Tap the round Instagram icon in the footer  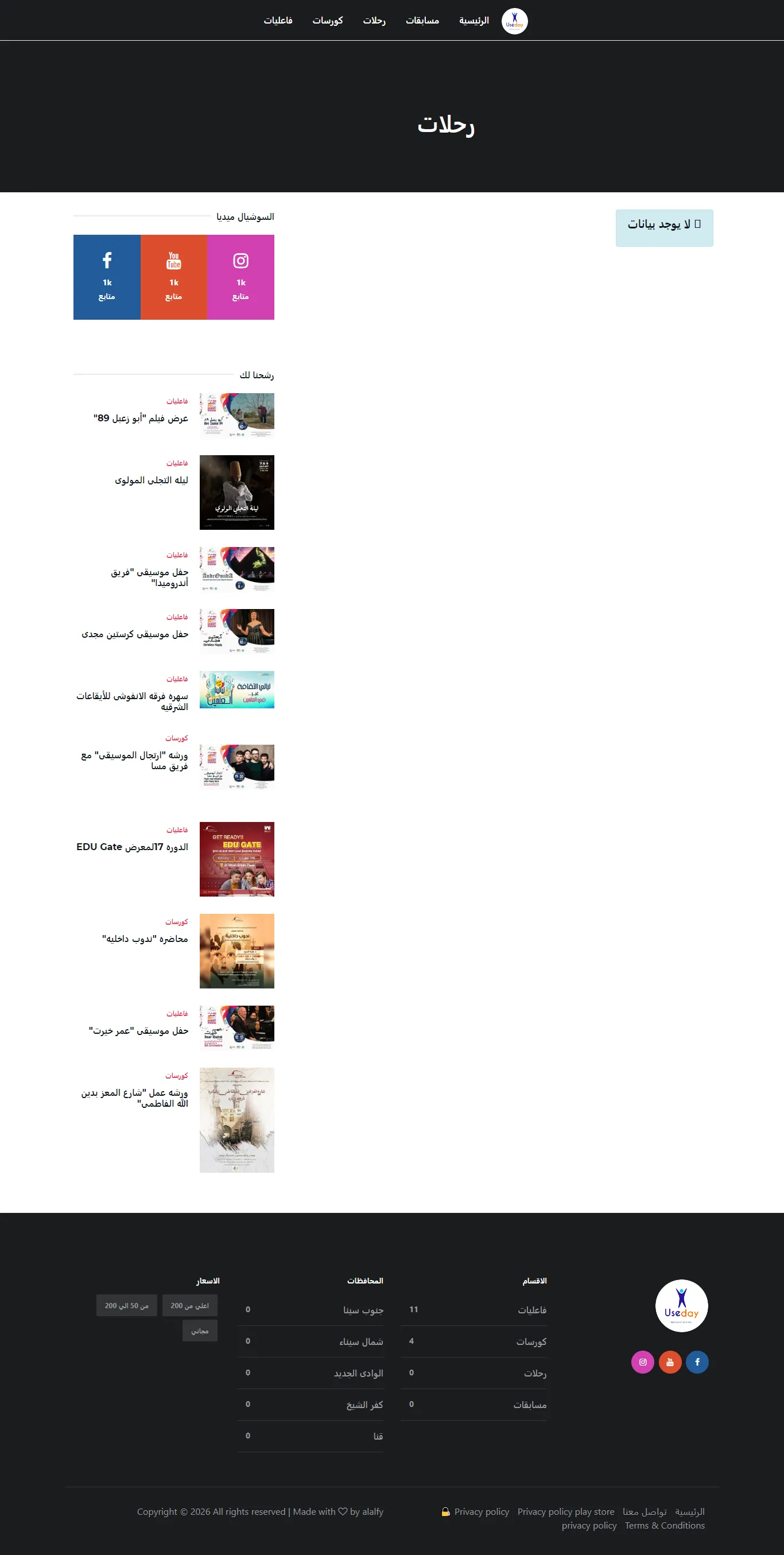(642, 1362)
